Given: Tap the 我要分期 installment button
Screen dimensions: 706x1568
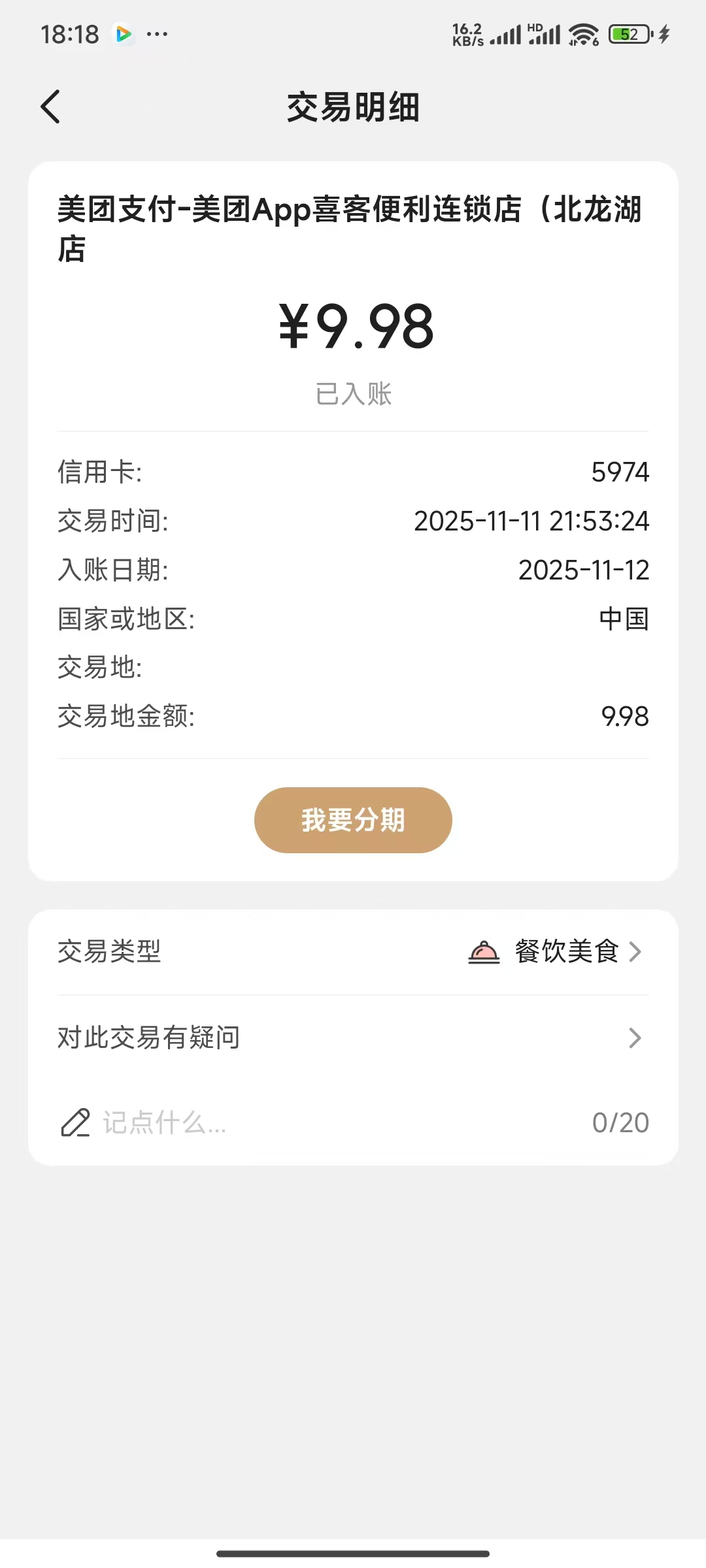Looking at the screenshot, I should coord(353,820).
